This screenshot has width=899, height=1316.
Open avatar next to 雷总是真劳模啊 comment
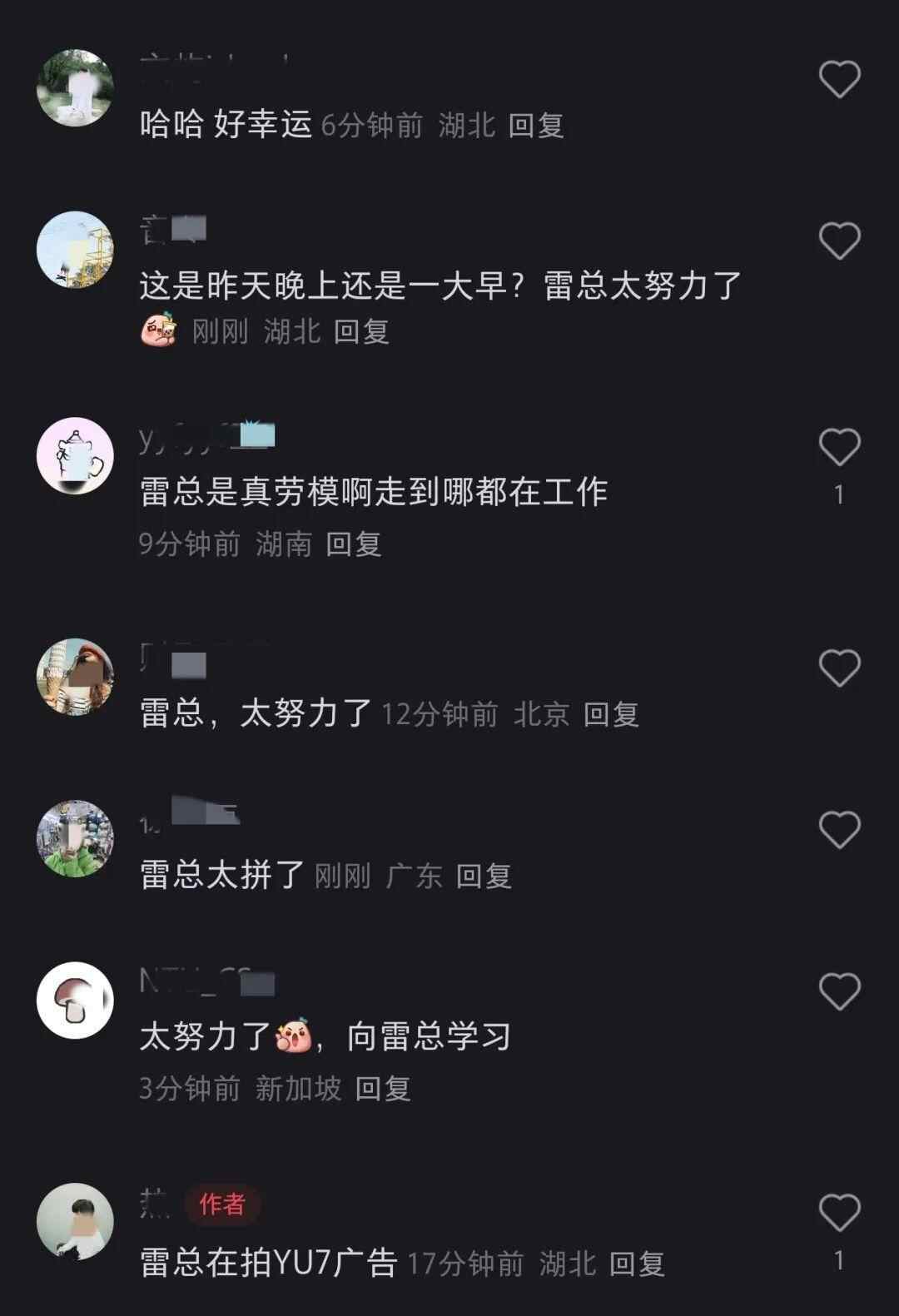75,456
